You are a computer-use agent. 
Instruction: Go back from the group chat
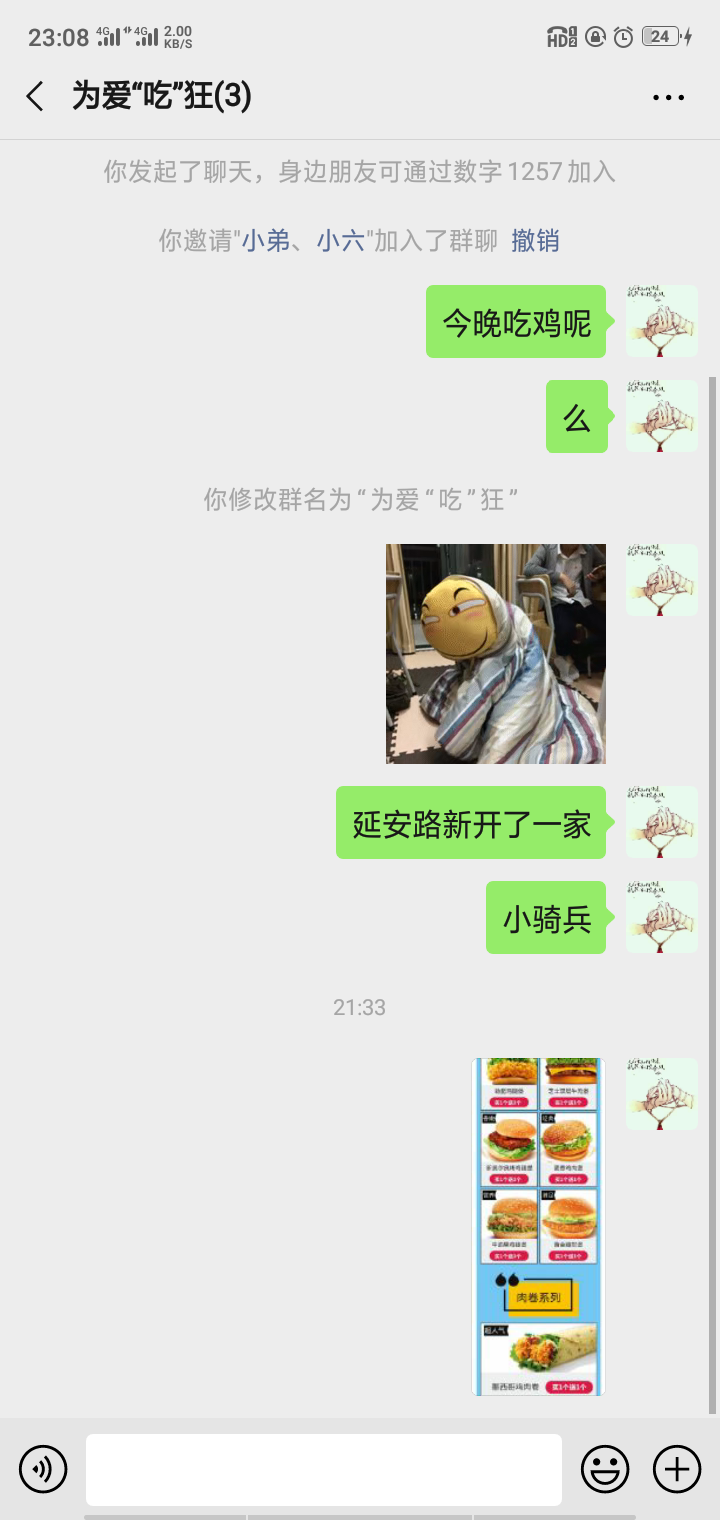coord(35,97)
